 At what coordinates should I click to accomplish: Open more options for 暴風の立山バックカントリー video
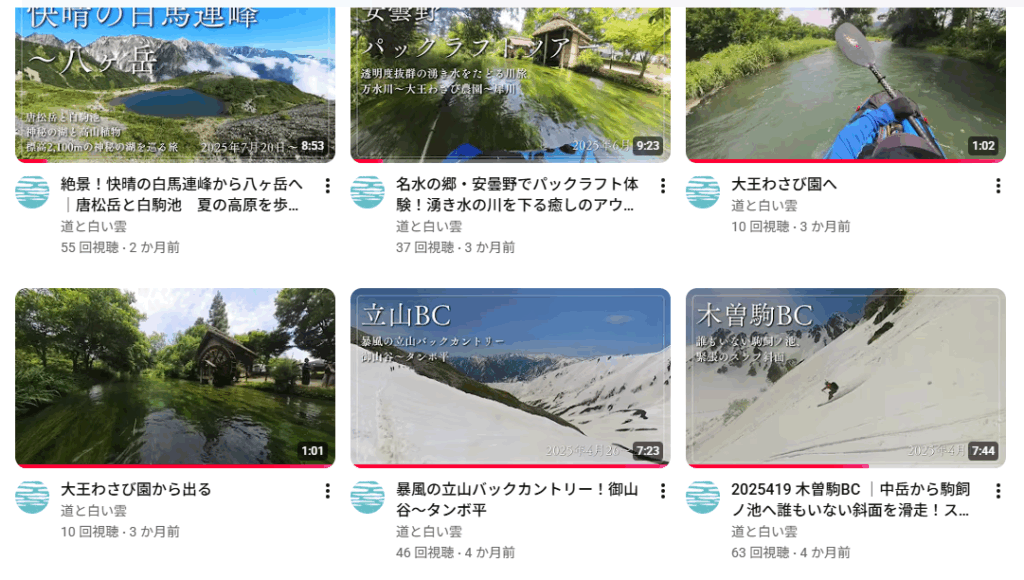tap(662, 491)
